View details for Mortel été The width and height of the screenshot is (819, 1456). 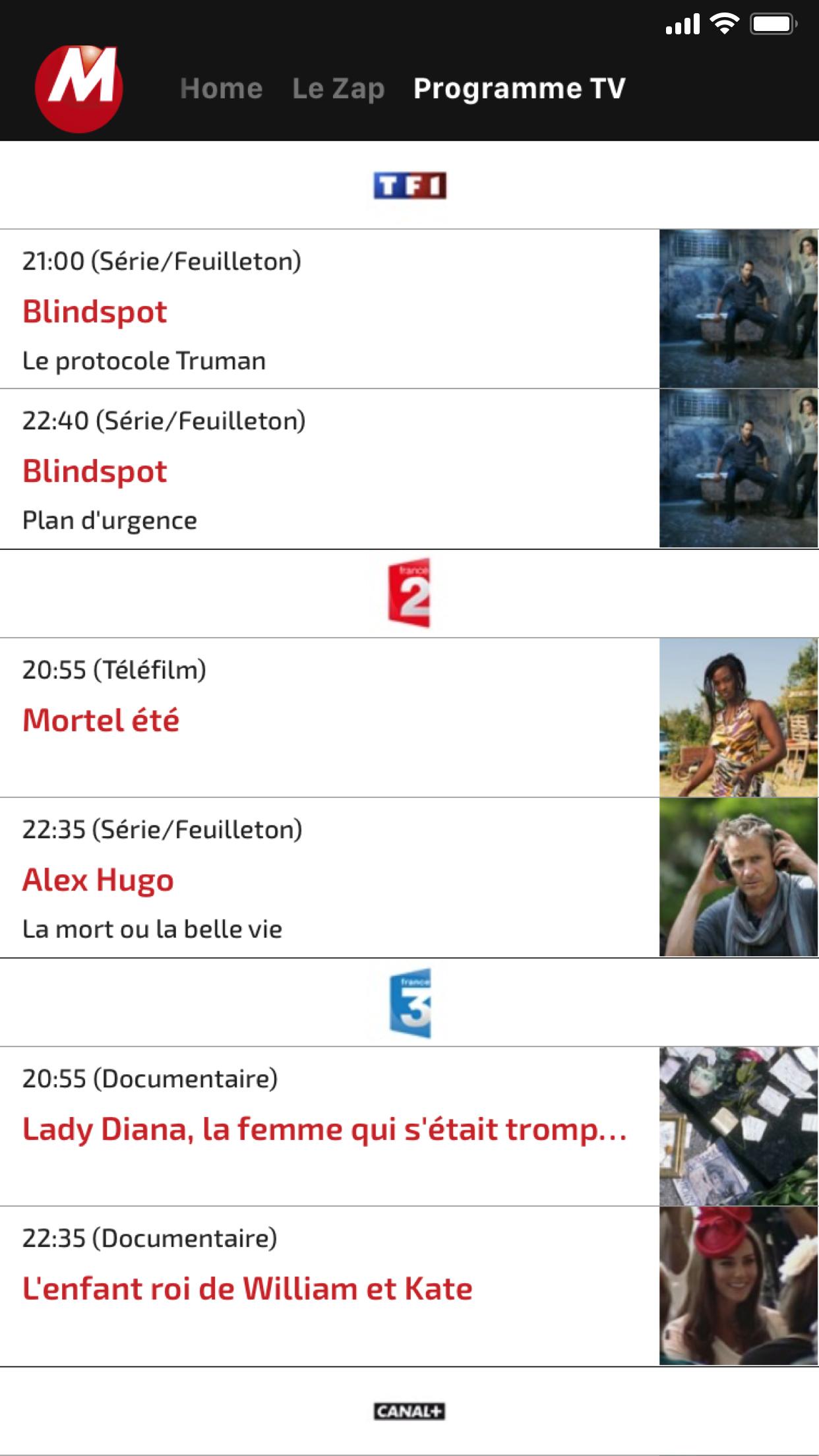tap(409, 718)
